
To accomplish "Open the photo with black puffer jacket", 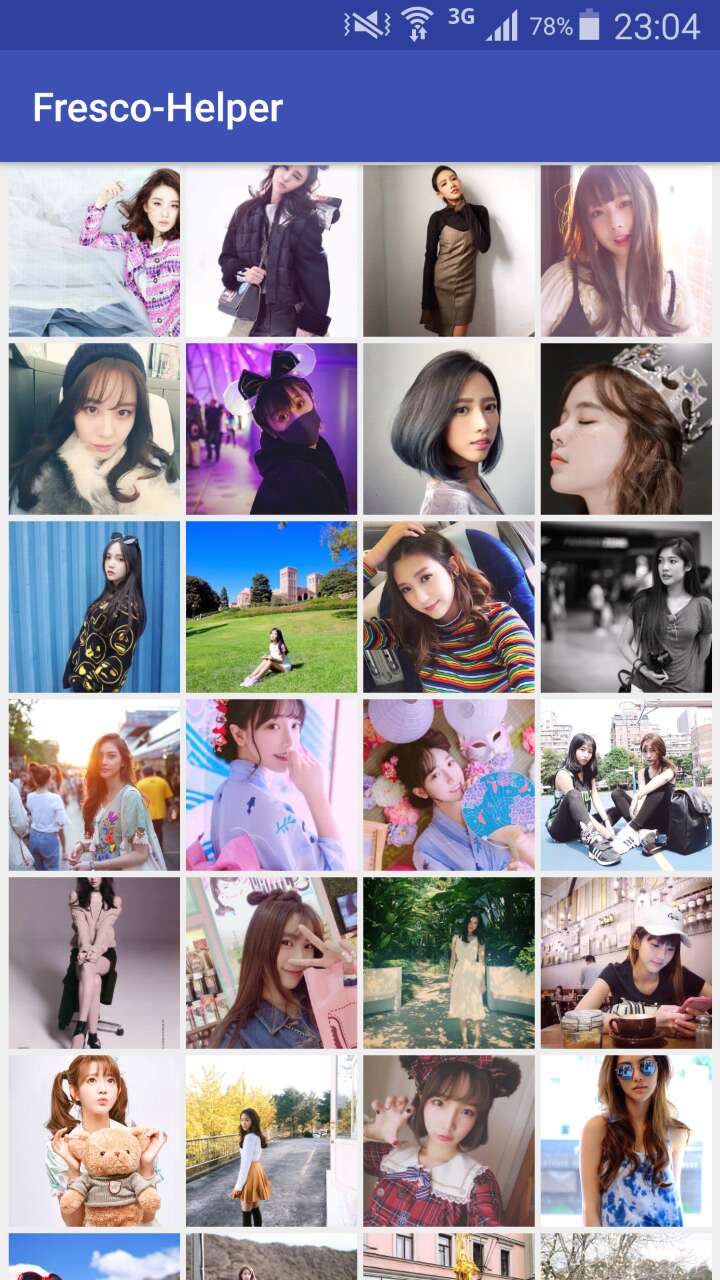I will point(272,251).
